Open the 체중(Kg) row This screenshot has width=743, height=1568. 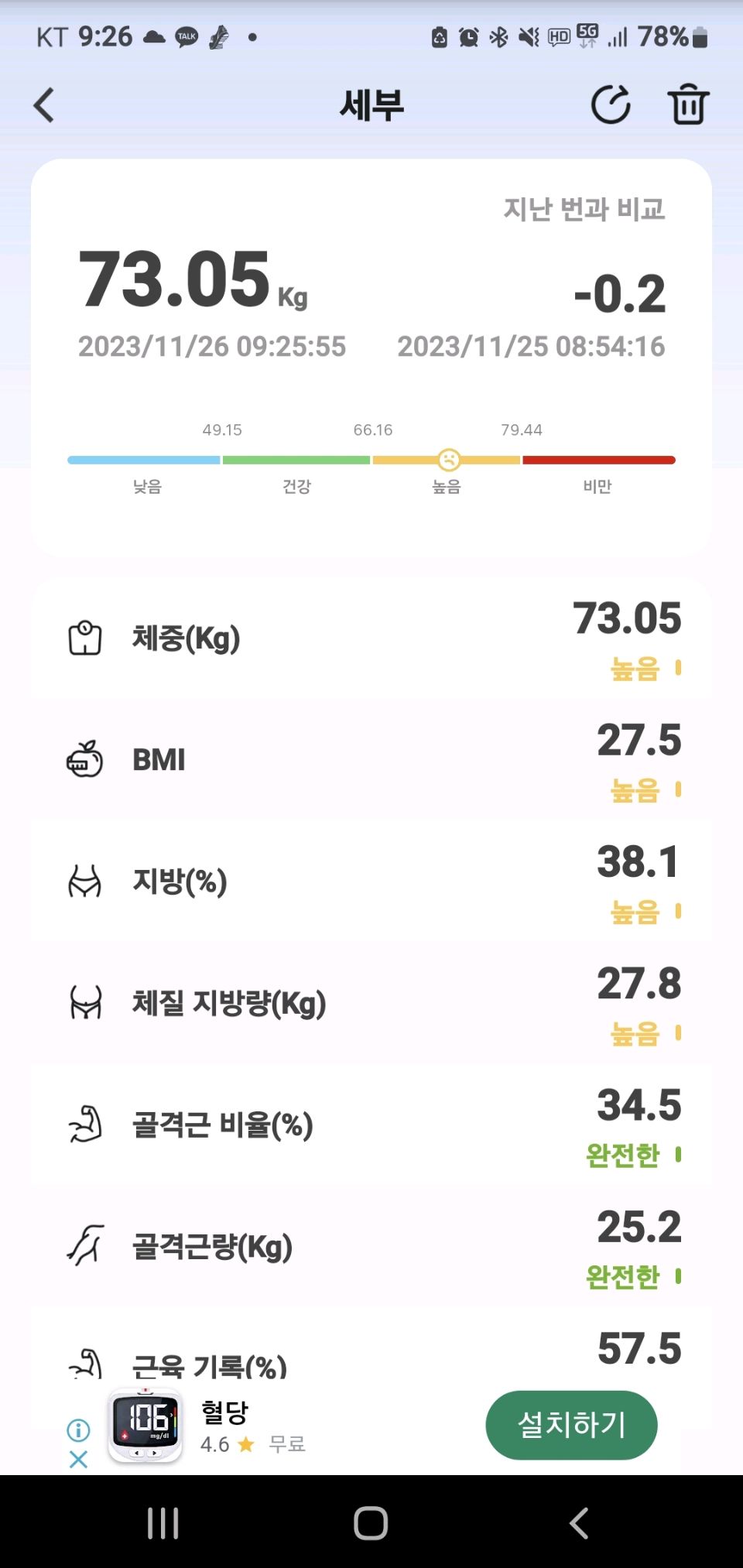(x=371, y=638)
